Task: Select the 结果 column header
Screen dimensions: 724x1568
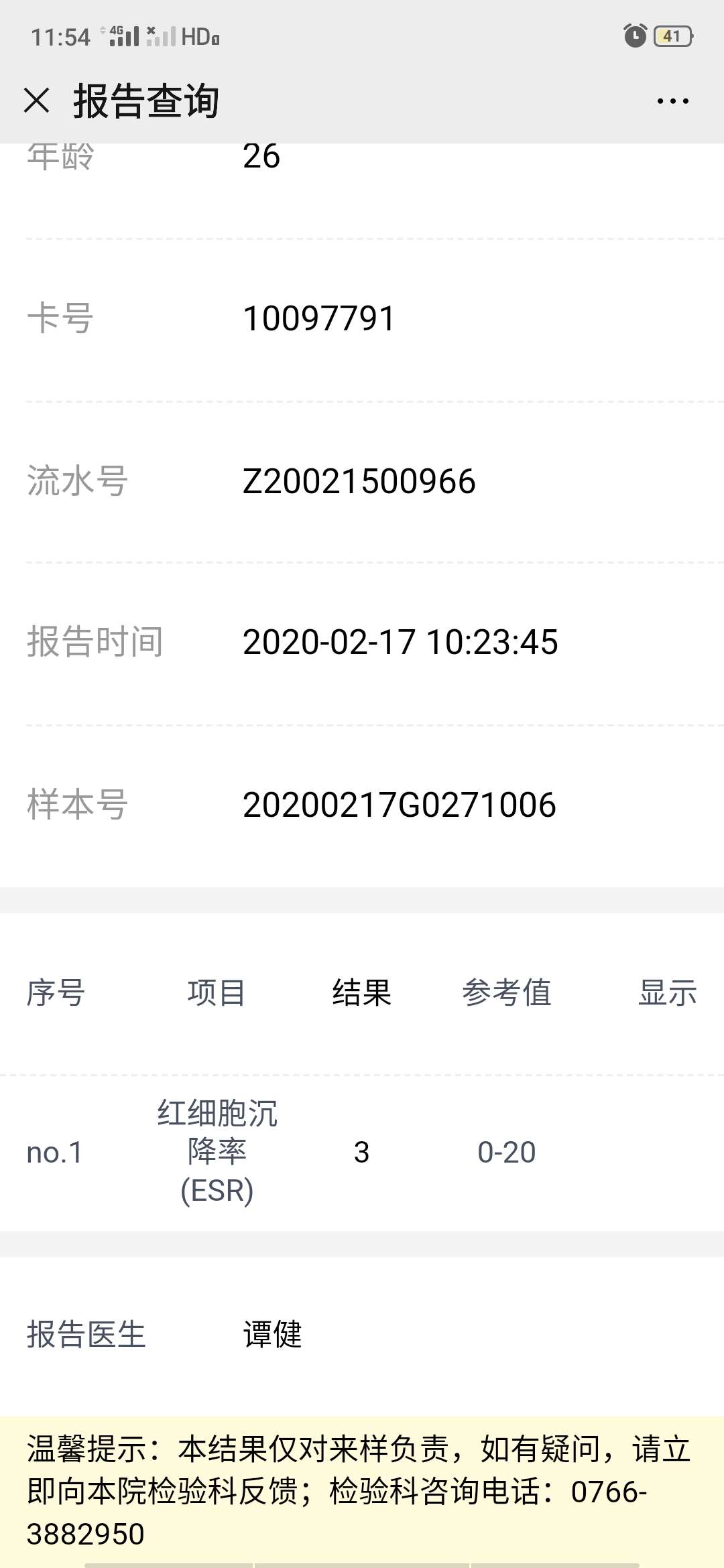Action: 361,994
